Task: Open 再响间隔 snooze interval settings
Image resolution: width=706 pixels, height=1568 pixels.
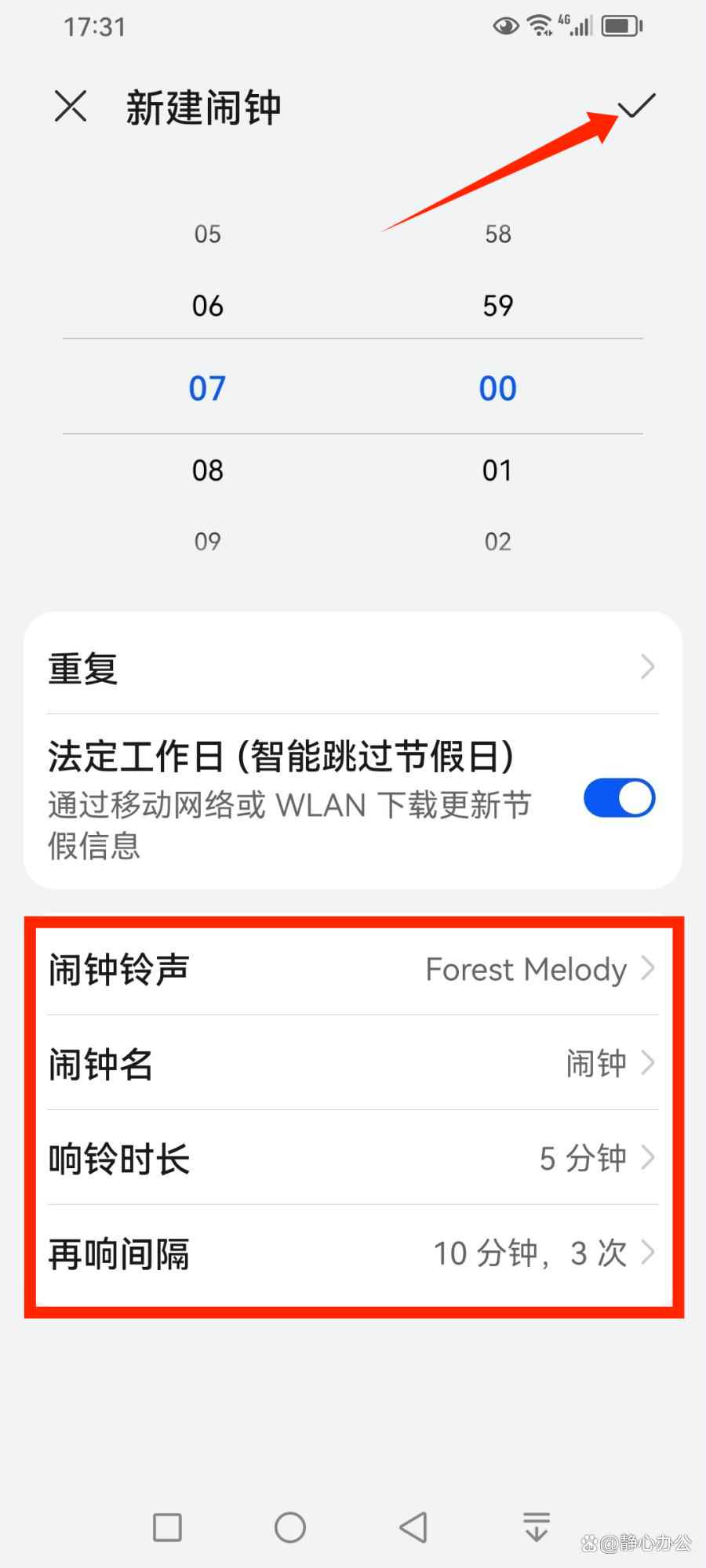Action: pyautogui.click(x=353, y=1253)
